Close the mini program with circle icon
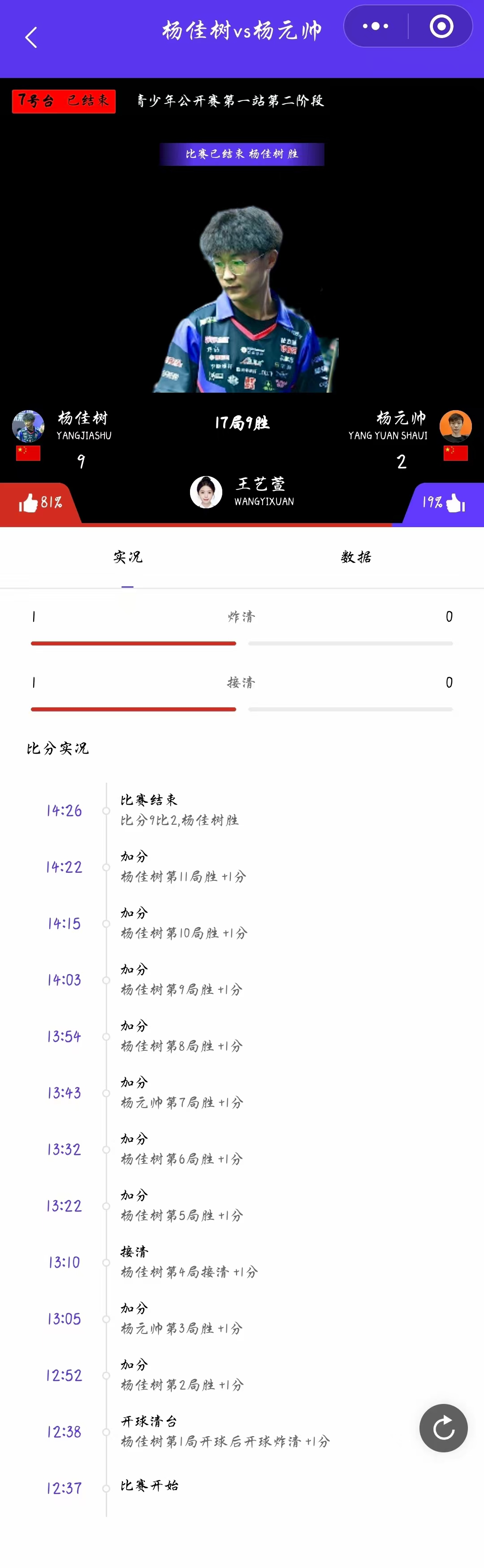The image size is (484, 1568). pos(441,26)
